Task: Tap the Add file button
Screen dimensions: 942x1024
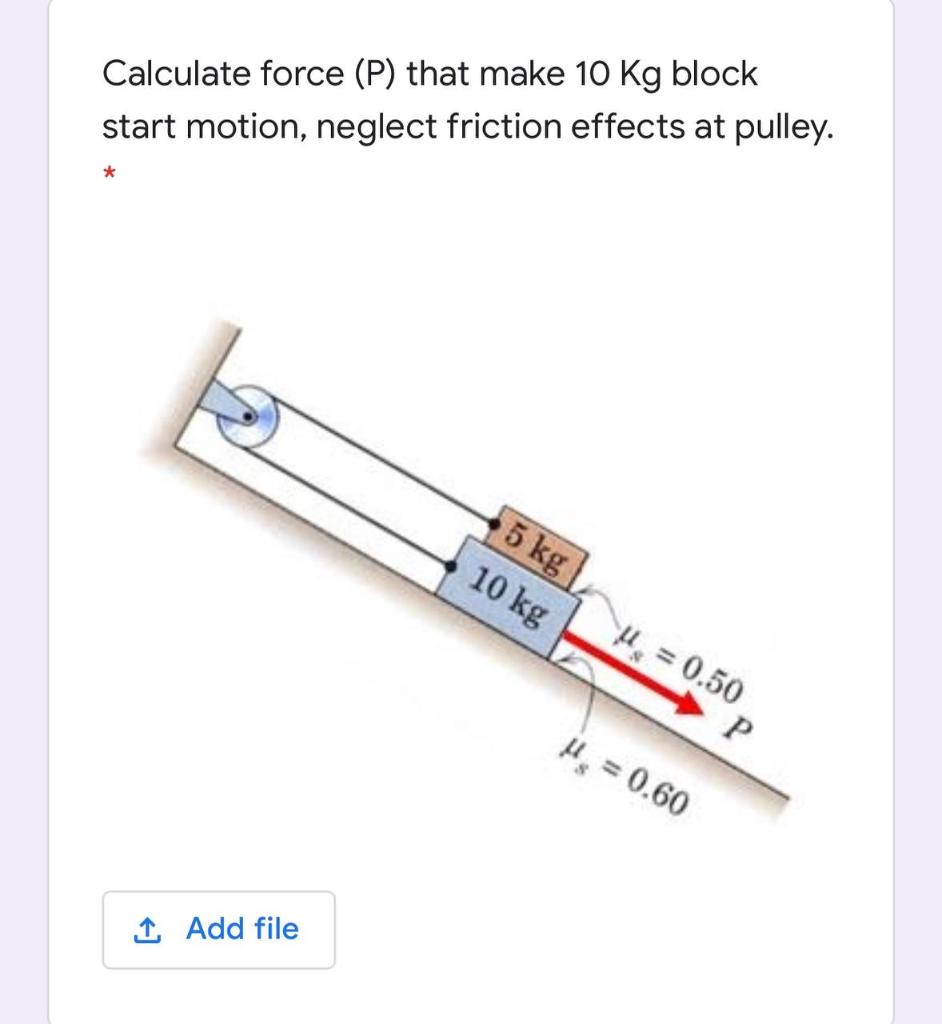Action: click(x=219, y=929)
